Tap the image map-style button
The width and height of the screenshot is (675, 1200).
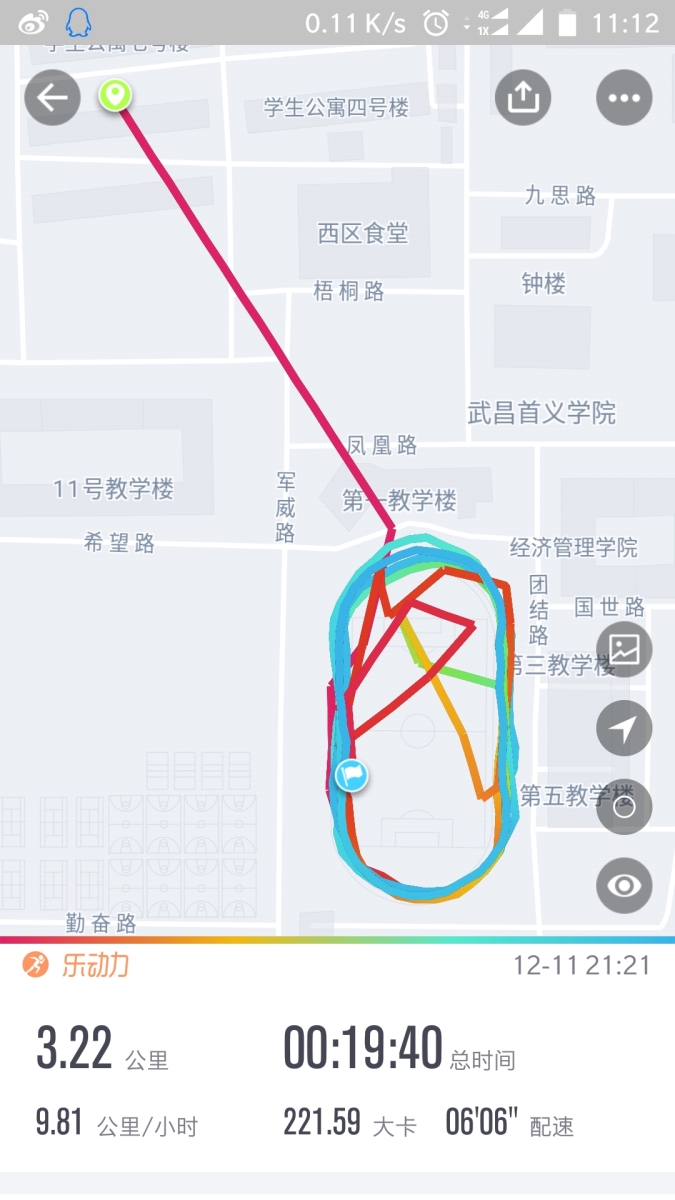tap(624, 649)
